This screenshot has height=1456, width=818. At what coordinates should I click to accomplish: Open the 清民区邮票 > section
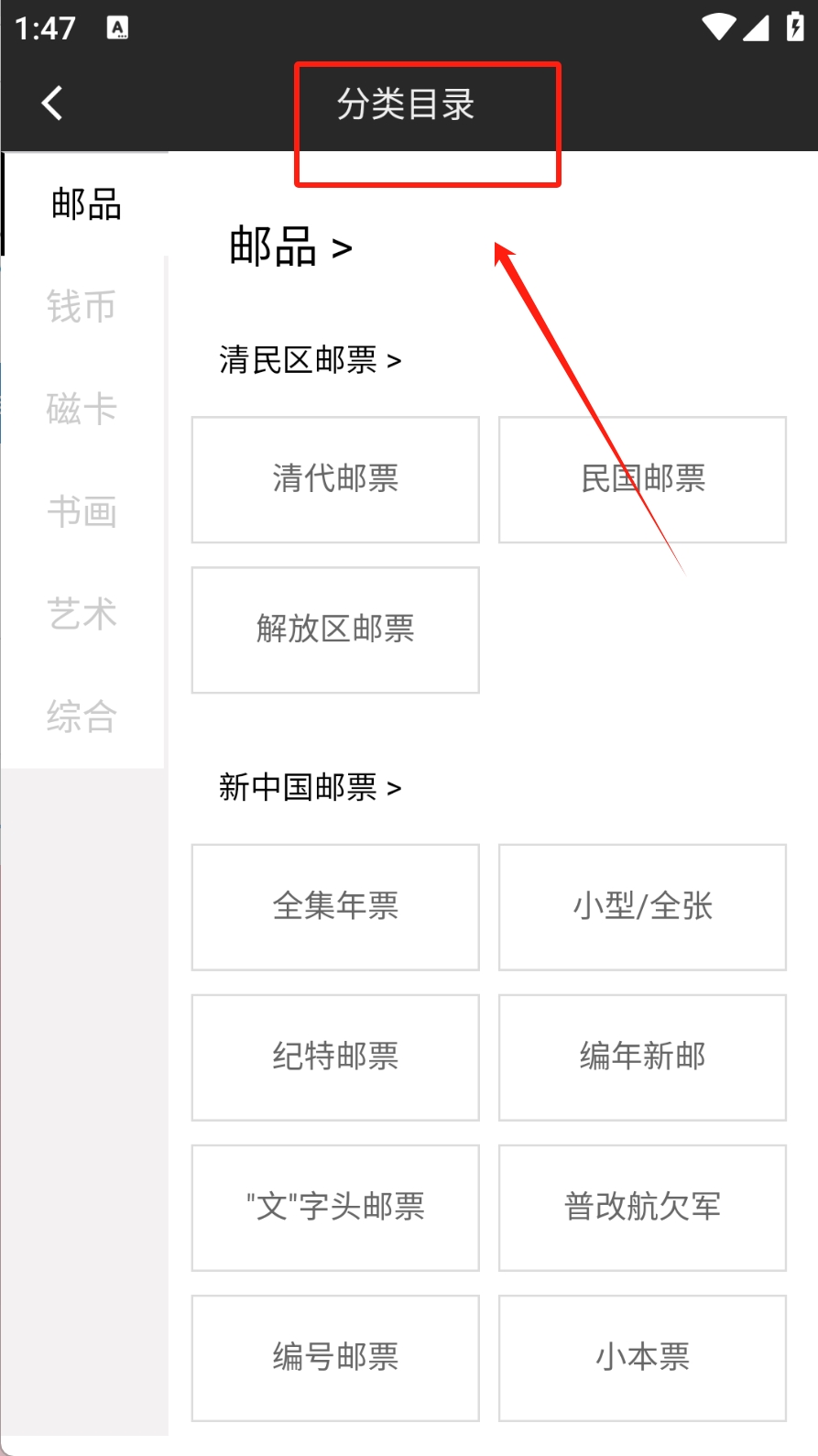click(310, 360)
